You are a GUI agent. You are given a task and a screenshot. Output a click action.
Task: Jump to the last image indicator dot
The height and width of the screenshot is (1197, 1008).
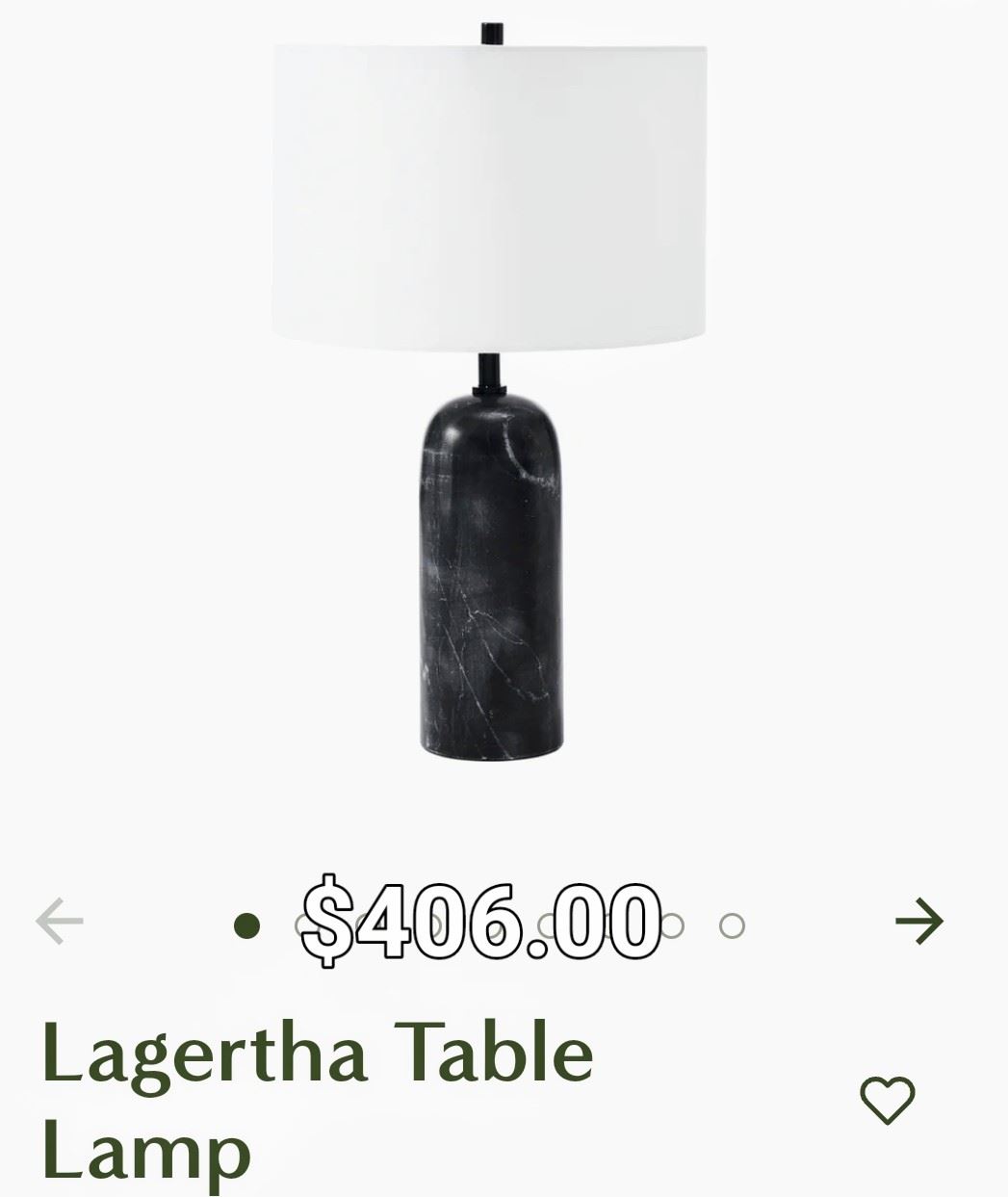click(x=732, y=926)
